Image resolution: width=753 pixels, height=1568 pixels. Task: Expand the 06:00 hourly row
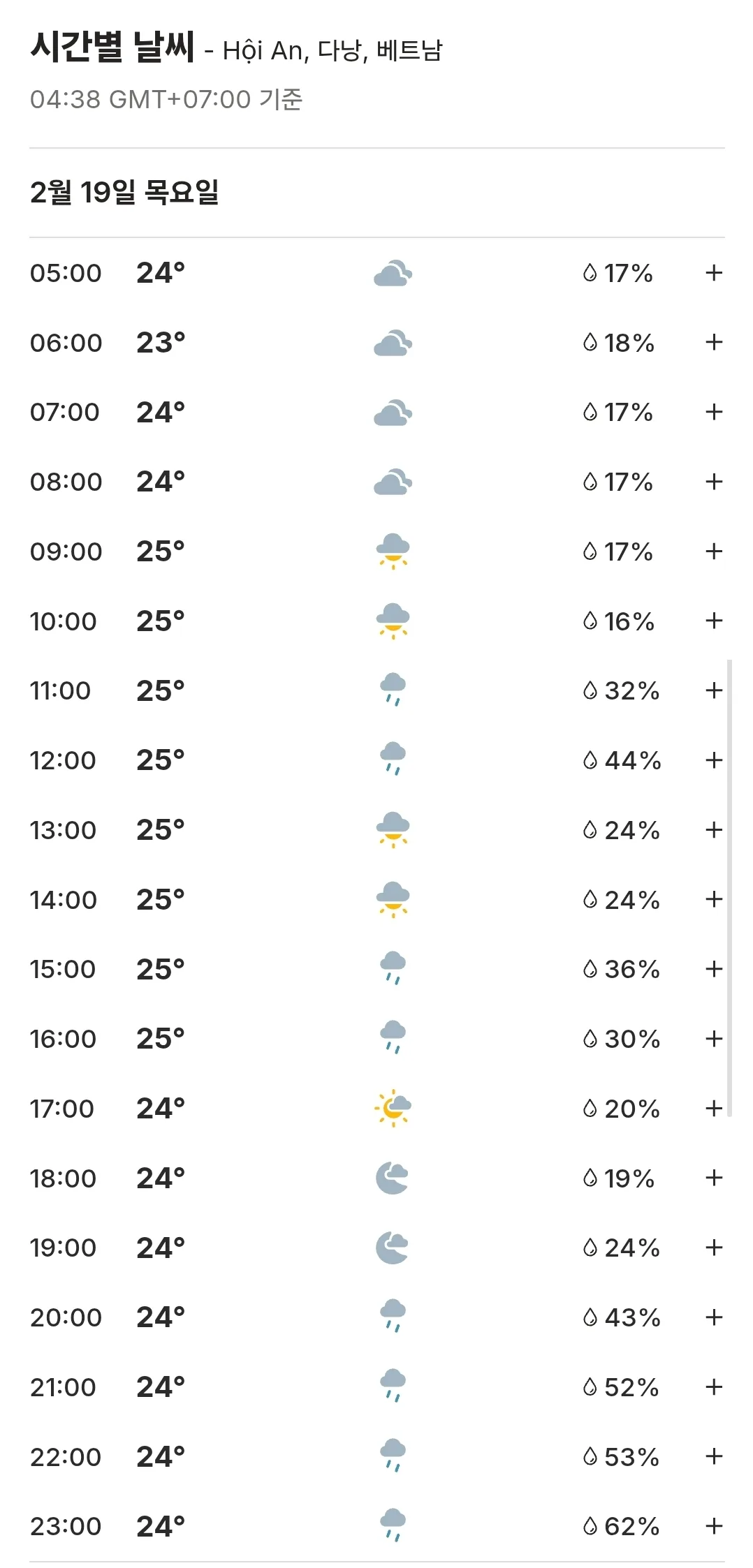pyautogui.click(x=713, y=342)
